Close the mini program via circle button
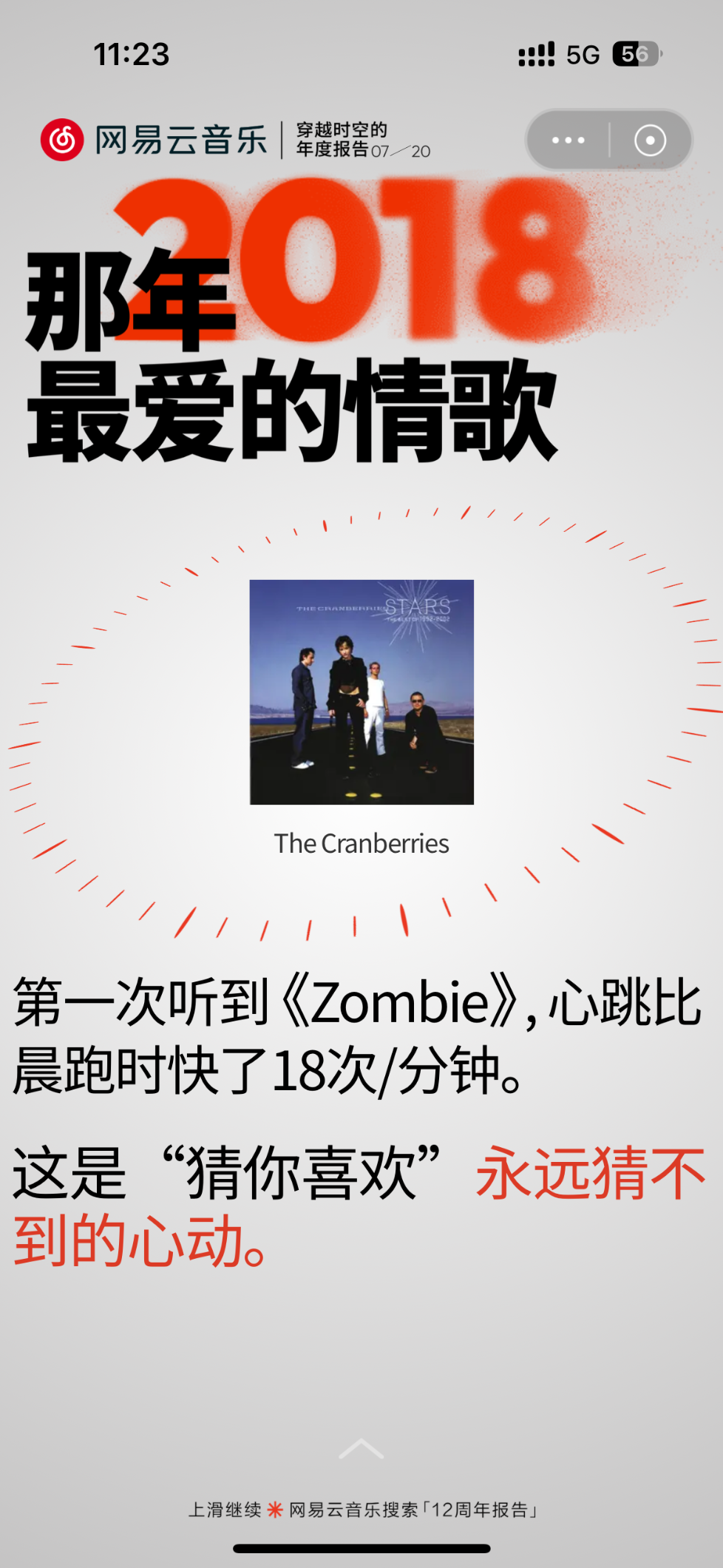The image size is (723, 1568). (x=650, y=141)
